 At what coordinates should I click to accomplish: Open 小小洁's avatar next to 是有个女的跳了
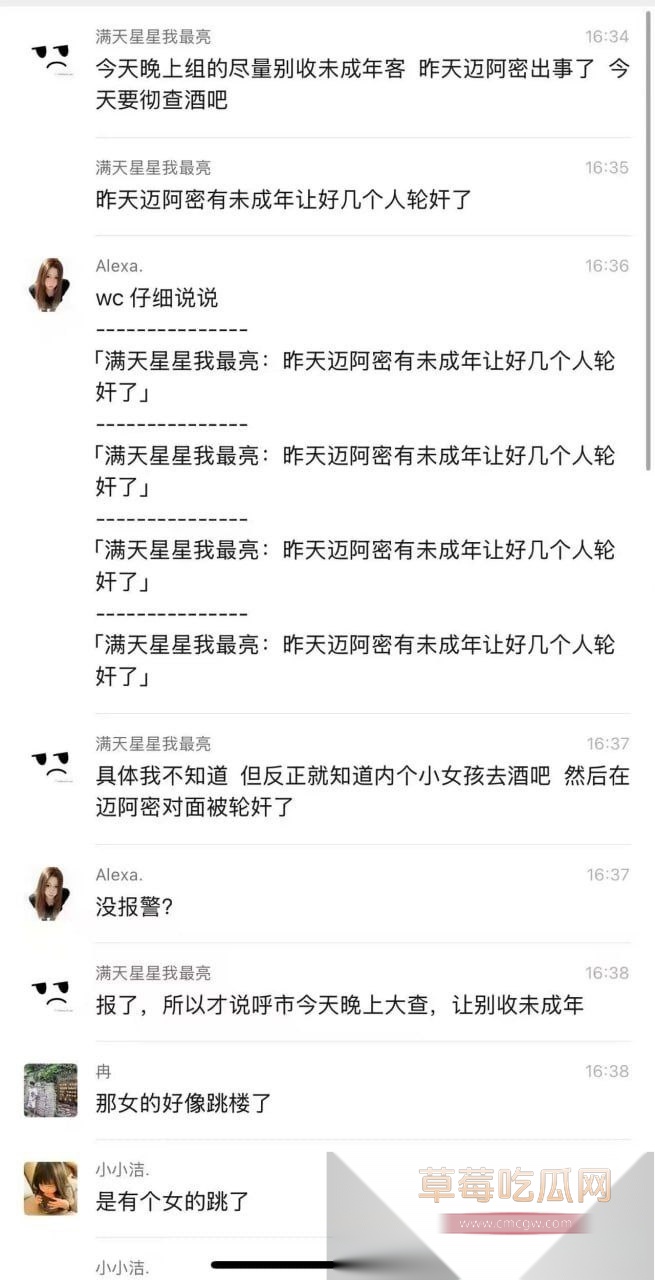(x=50, y=1188)
